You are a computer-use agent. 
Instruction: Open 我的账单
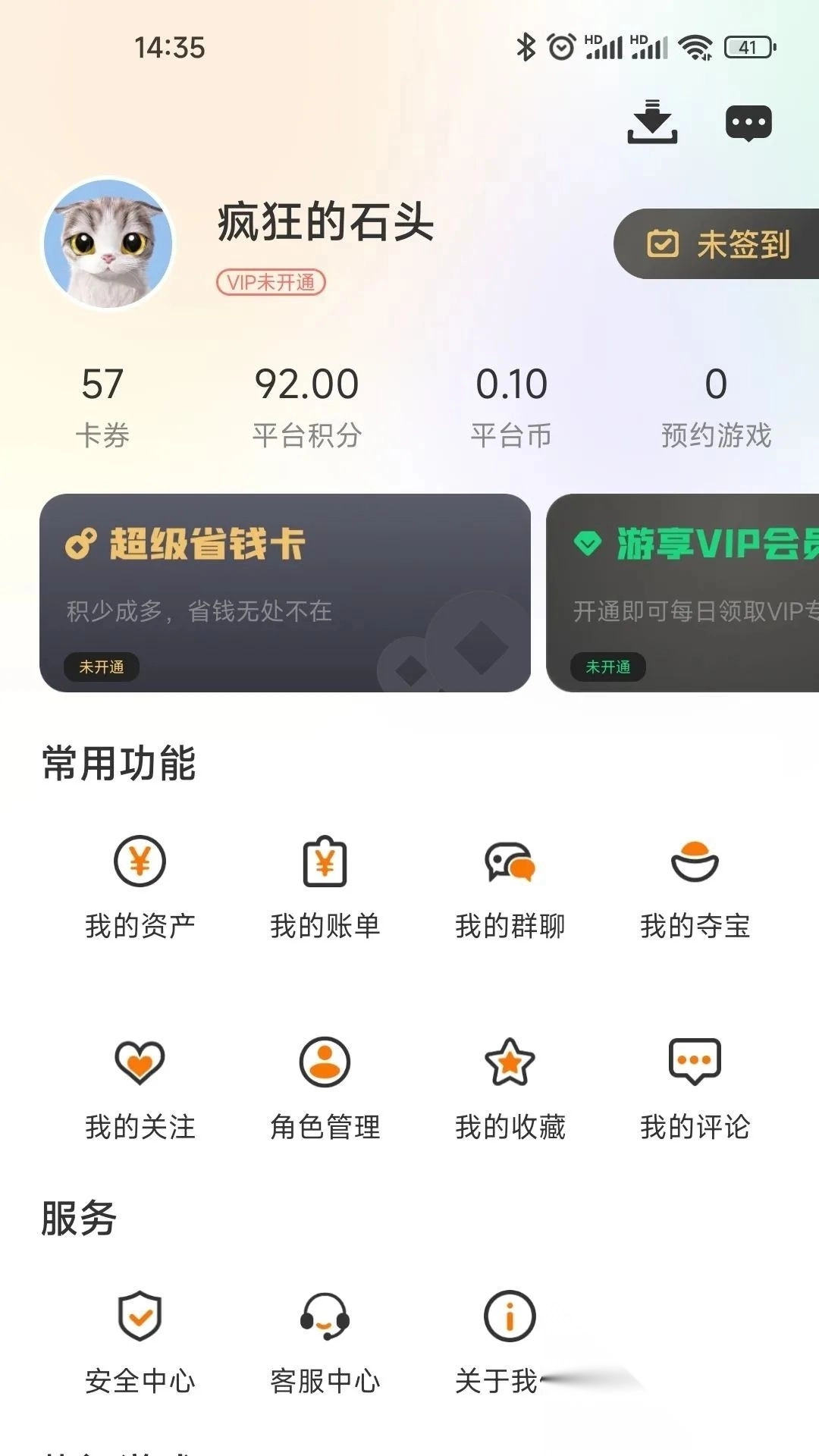click(325, 887)
